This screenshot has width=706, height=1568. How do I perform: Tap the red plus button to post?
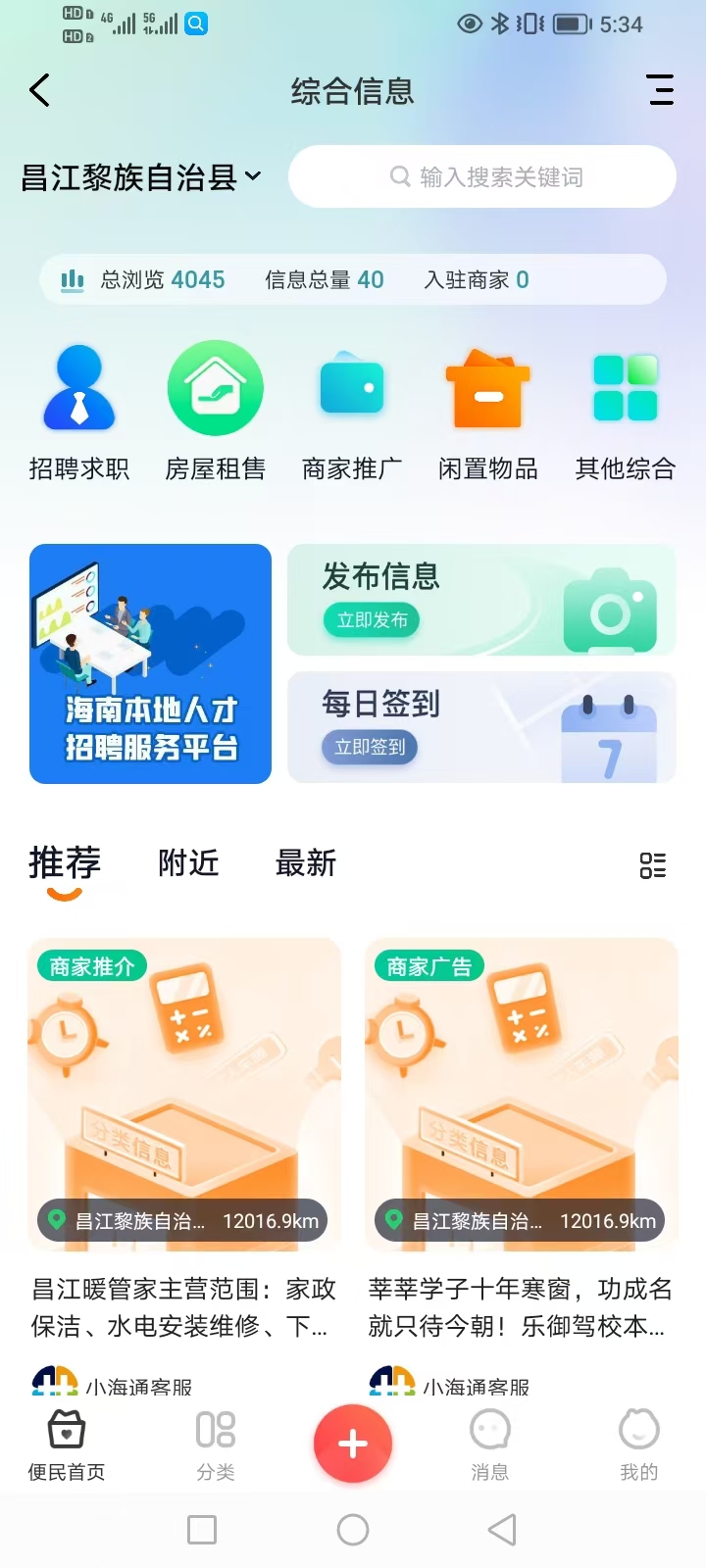[353, 1444]
